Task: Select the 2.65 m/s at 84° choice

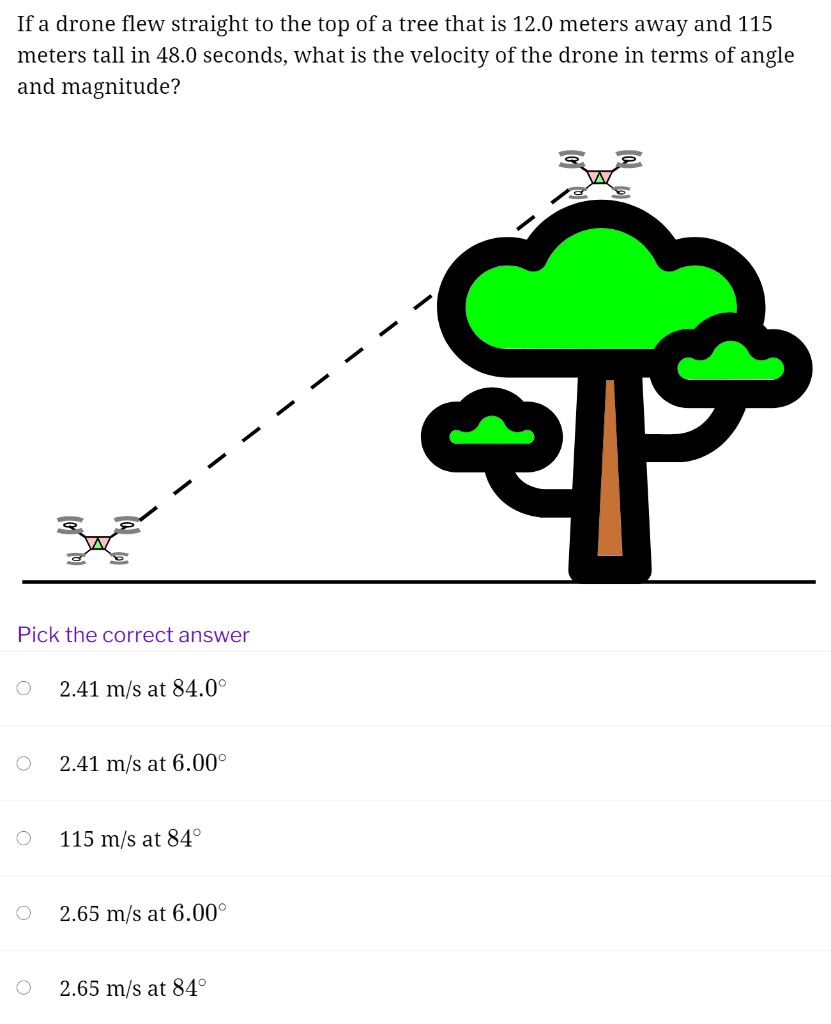Action: 24,988
